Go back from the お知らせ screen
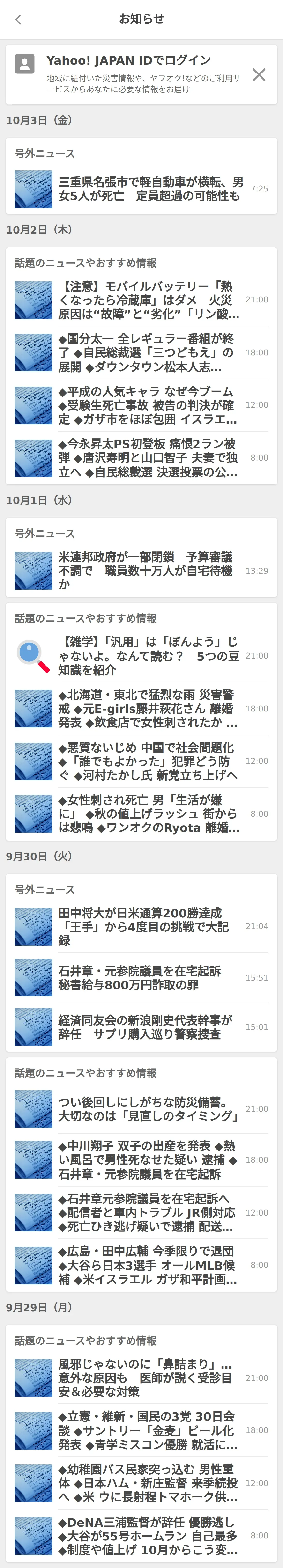The image size is (283, 1568). point(18,20)
